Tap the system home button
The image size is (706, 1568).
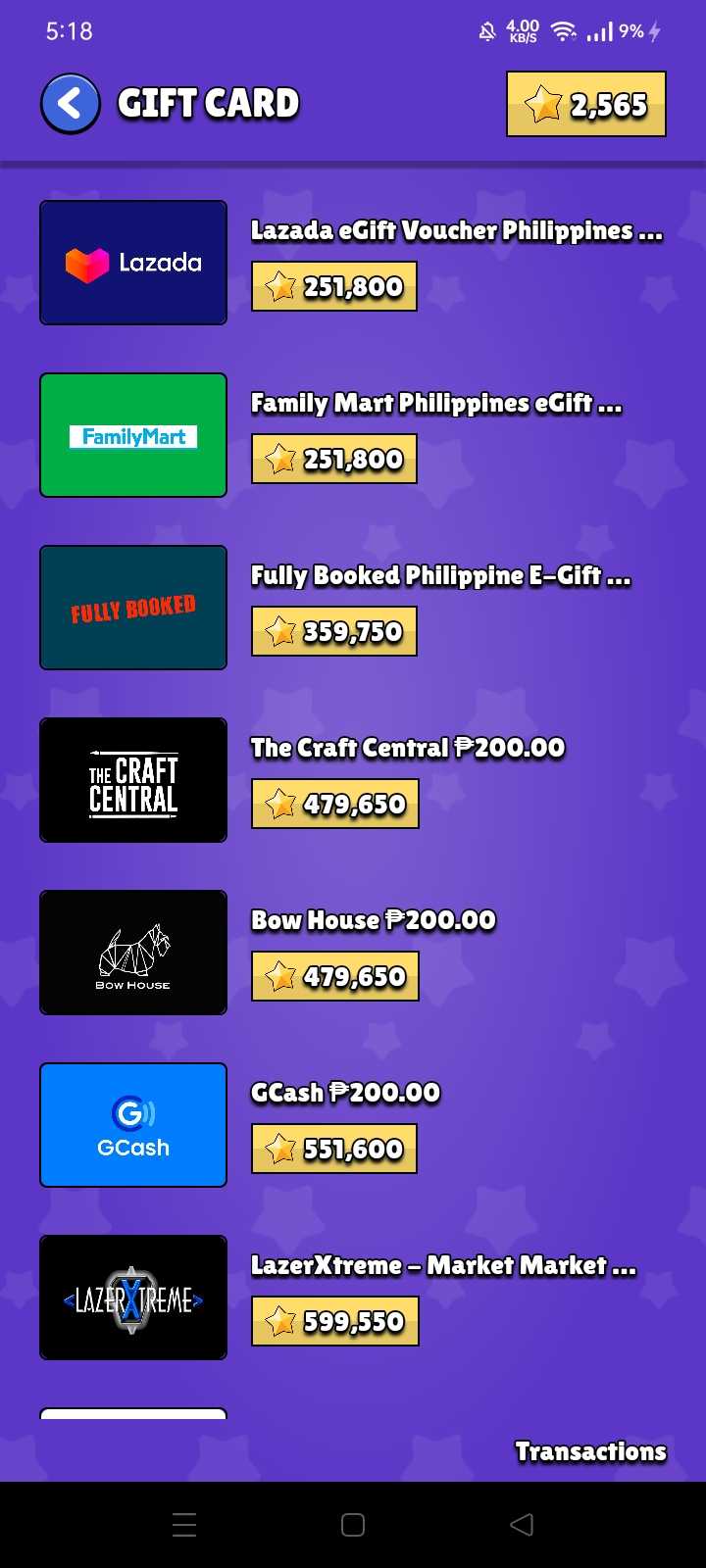point(353,1525)
